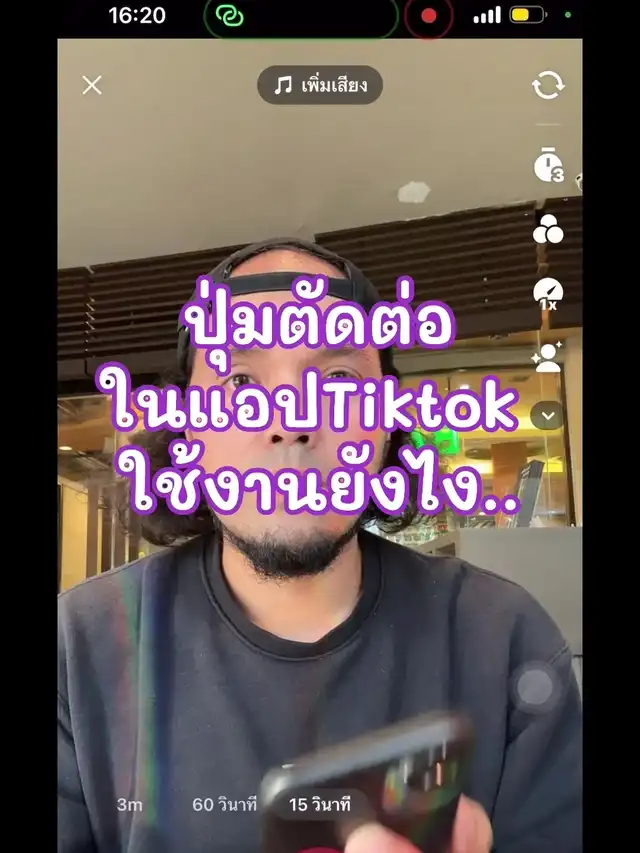Select the 15 วินาที duration
Viewport: 640px width, 853px height.
coord(320,805)
